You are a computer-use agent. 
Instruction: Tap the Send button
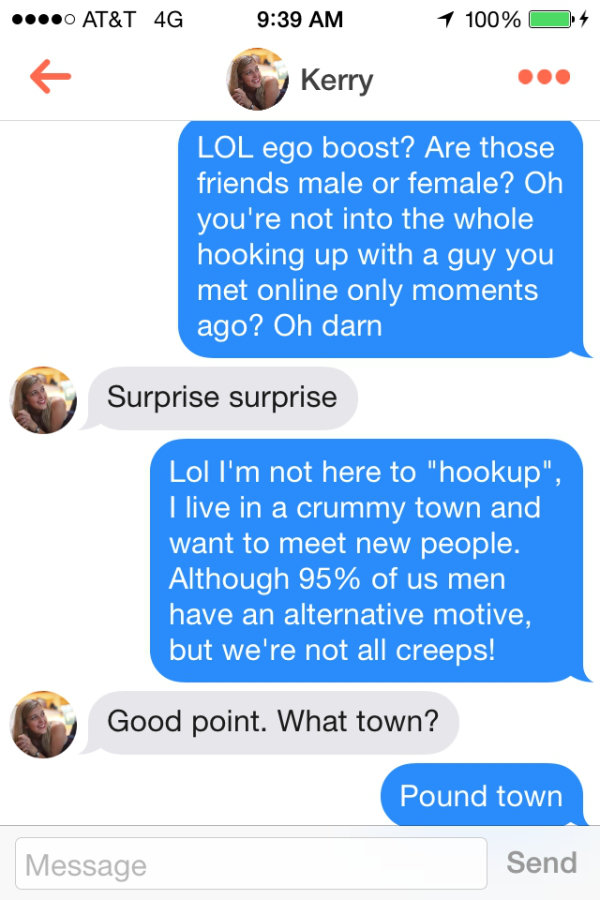[x=541, y=862]
